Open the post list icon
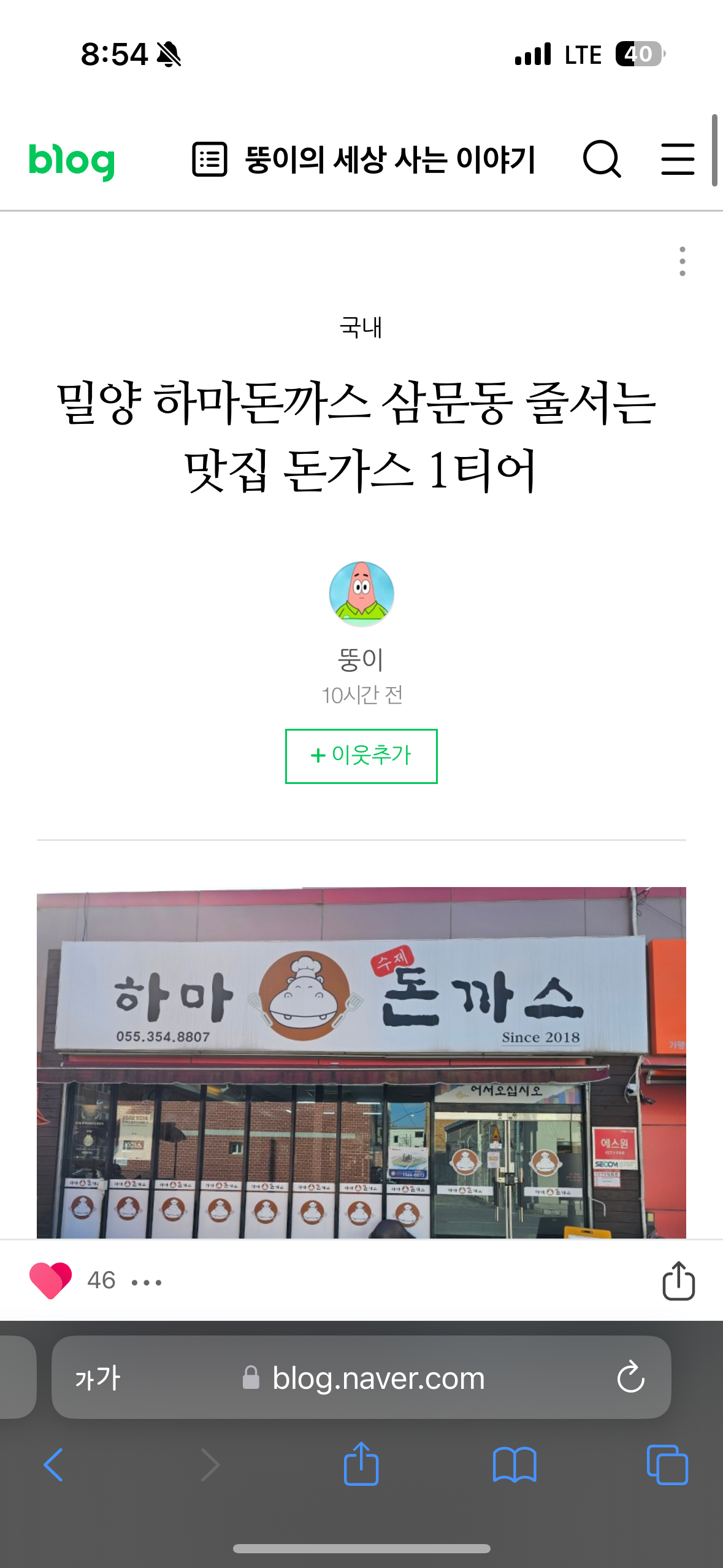 210,159
